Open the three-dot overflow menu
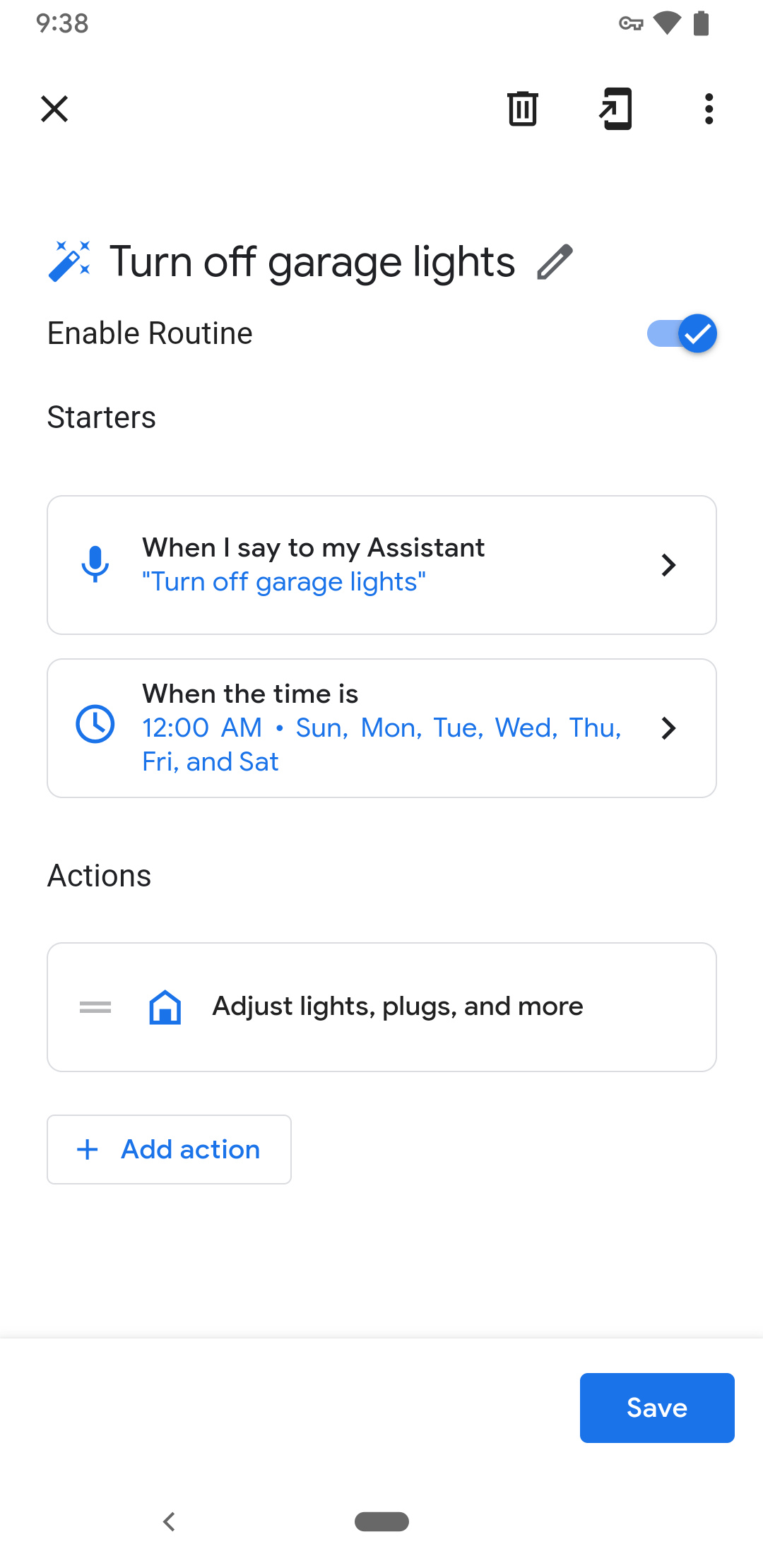 click(x=709, y=109)
